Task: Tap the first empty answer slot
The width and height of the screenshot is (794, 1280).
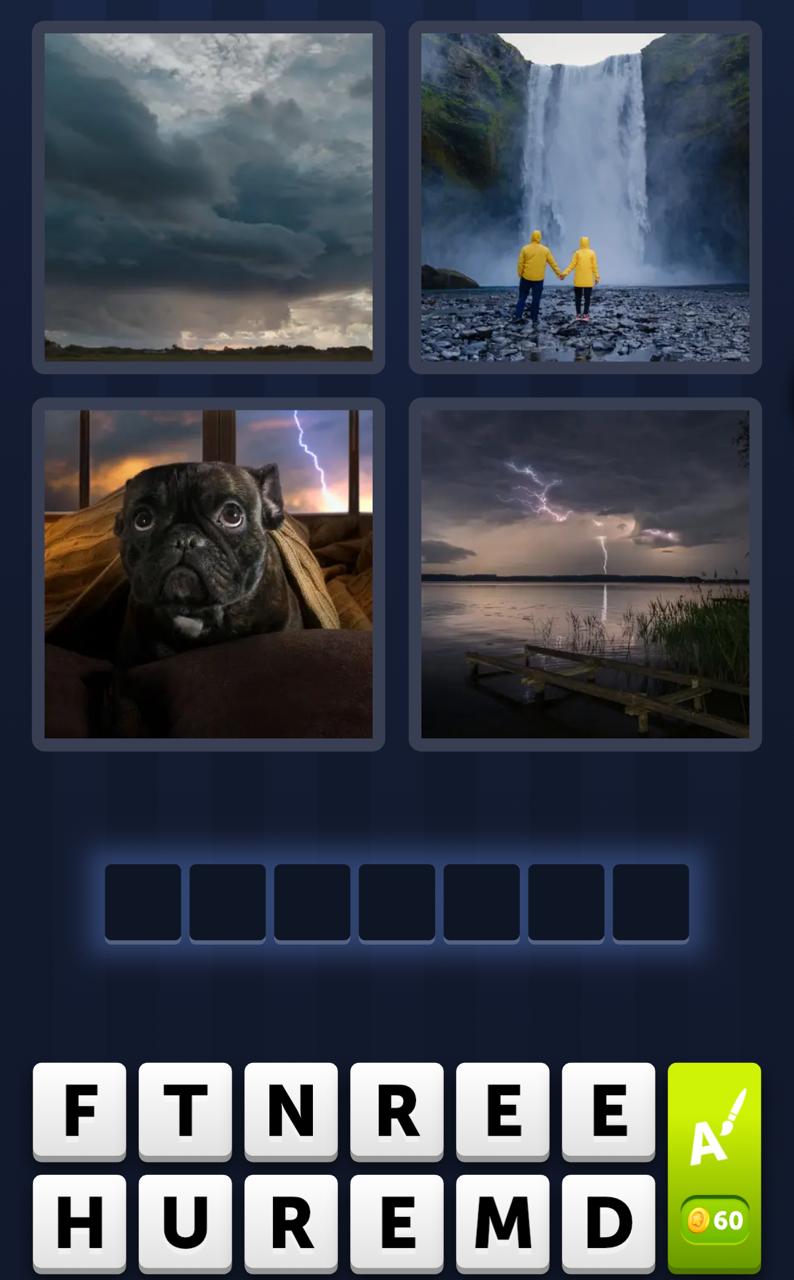Action: coord(143,901)
